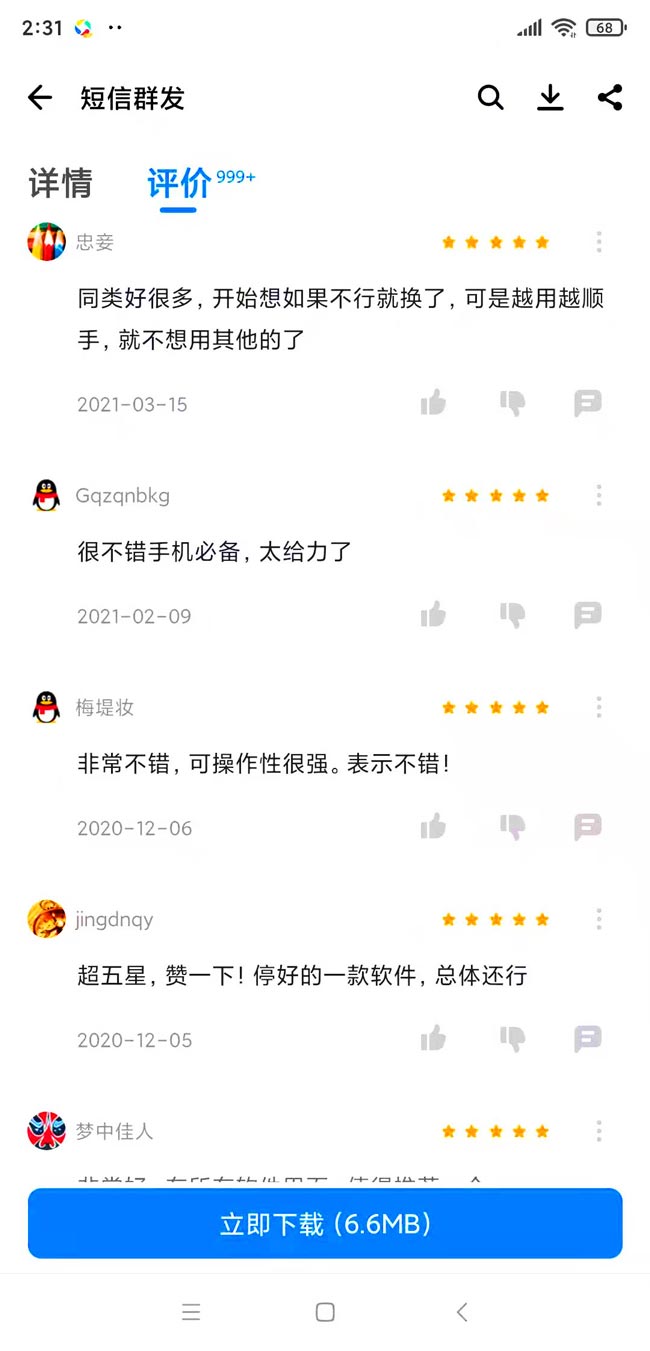Open search in the app bar
Screen dimensions: 650x1351
point(490,97)
